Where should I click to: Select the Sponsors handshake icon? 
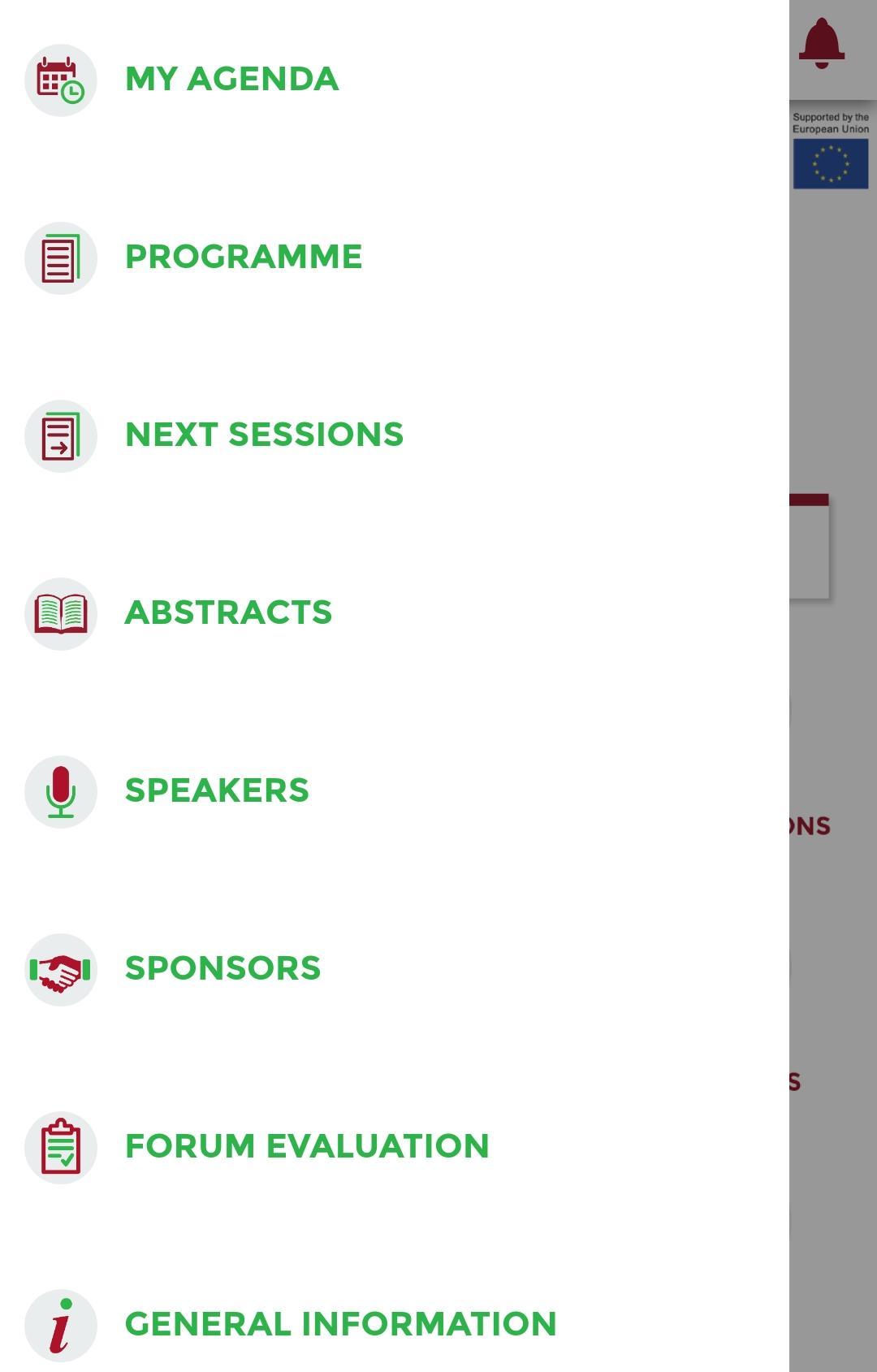pyautogui.click(x=61, y=968)
